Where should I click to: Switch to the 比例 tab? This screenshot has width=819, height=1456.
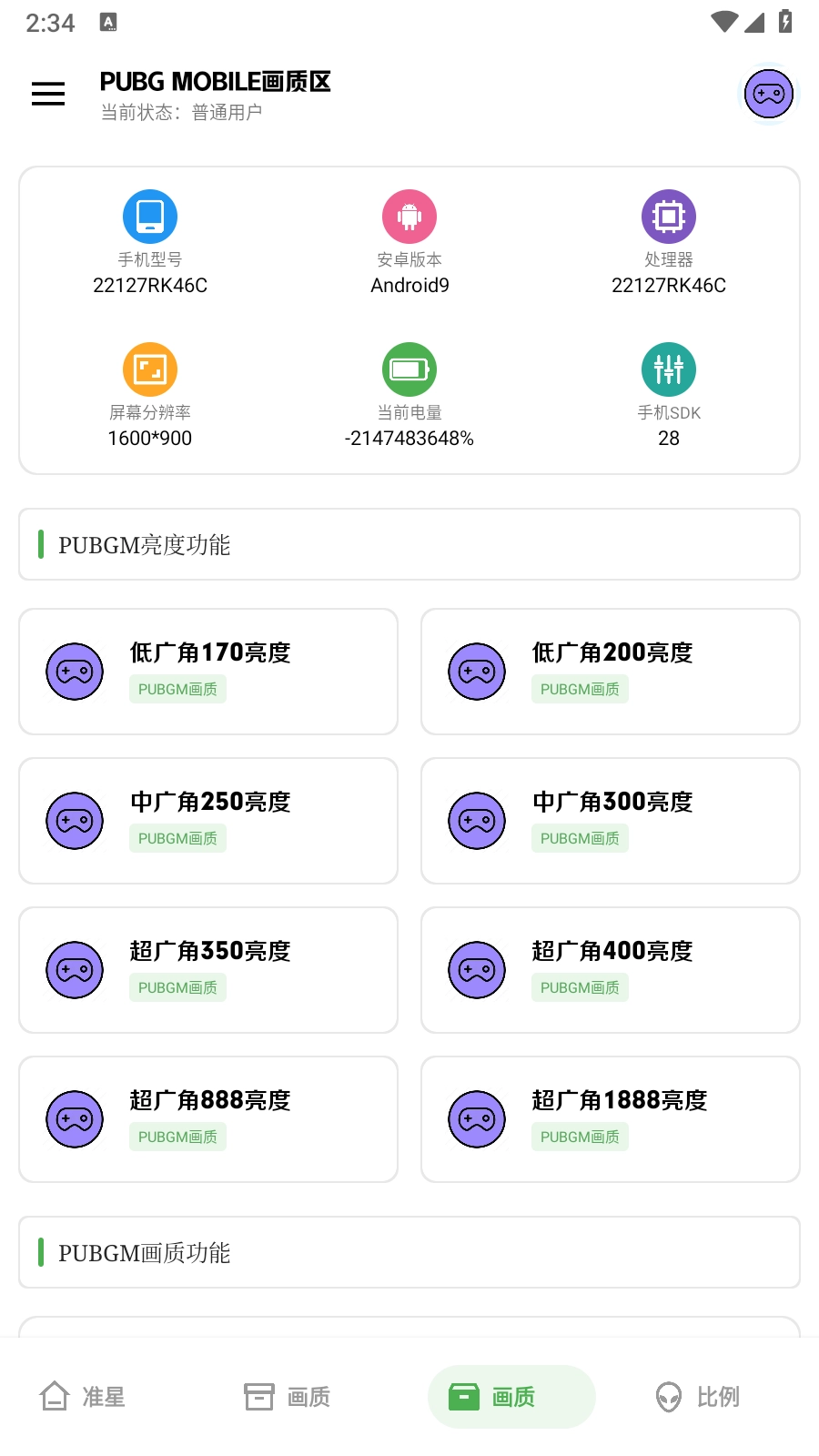(x=697, y=1397)
